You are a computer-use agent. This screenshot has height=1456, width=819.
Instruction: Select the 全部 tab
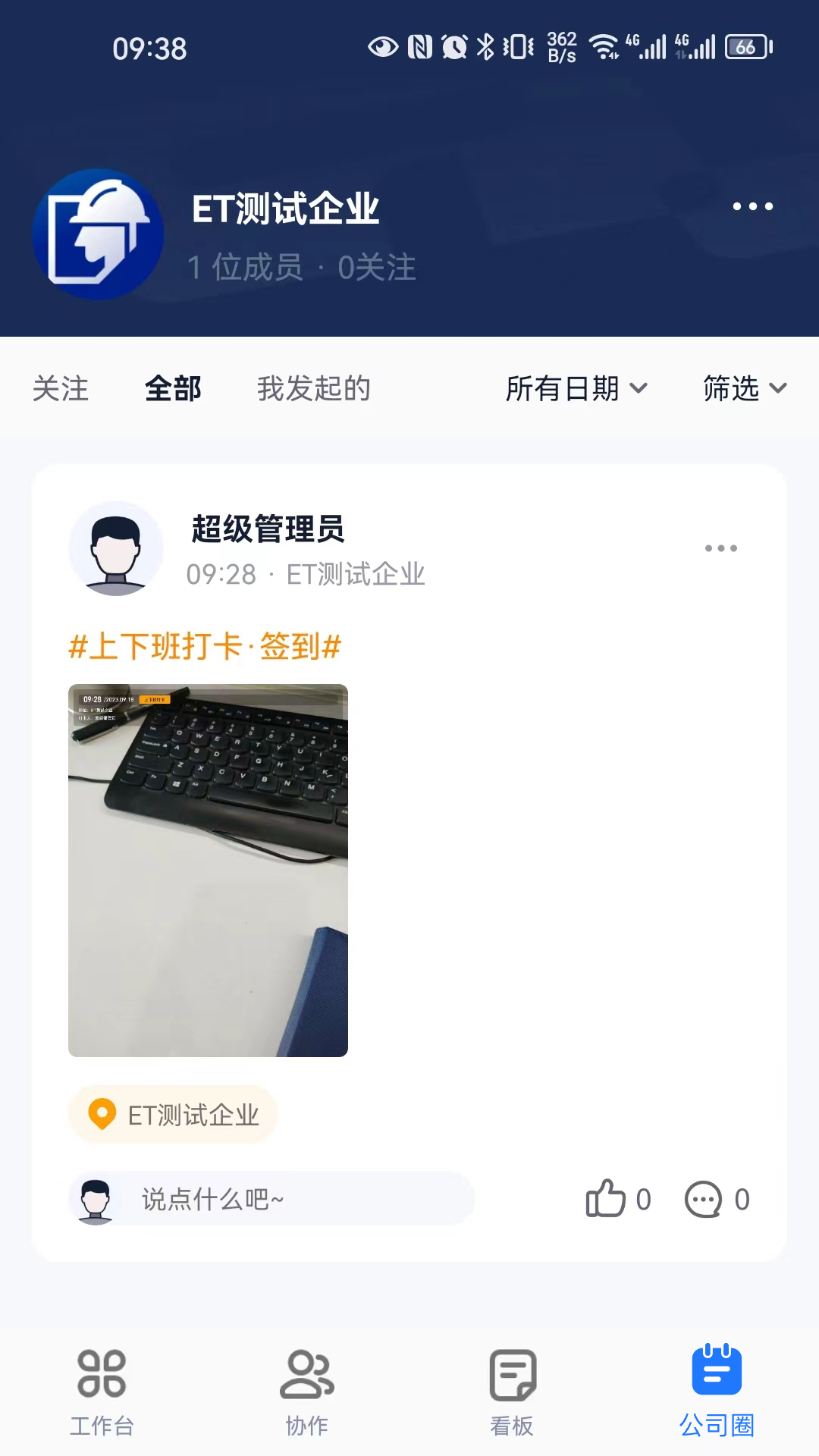[x=173, y=388]
